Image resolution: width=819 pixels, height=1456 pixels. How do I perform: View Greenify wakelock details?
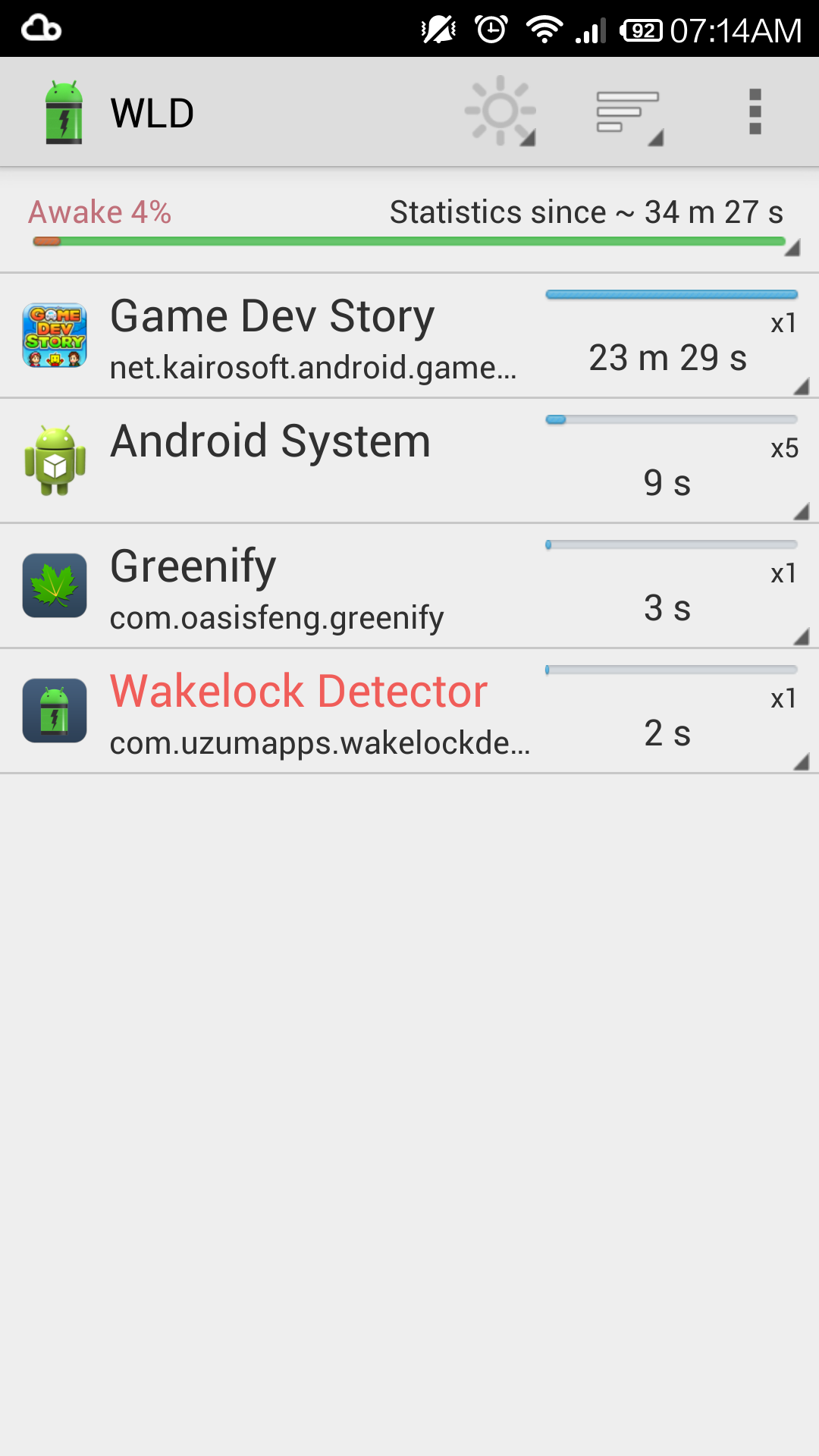pyautogui.click(x=409, y=586)
